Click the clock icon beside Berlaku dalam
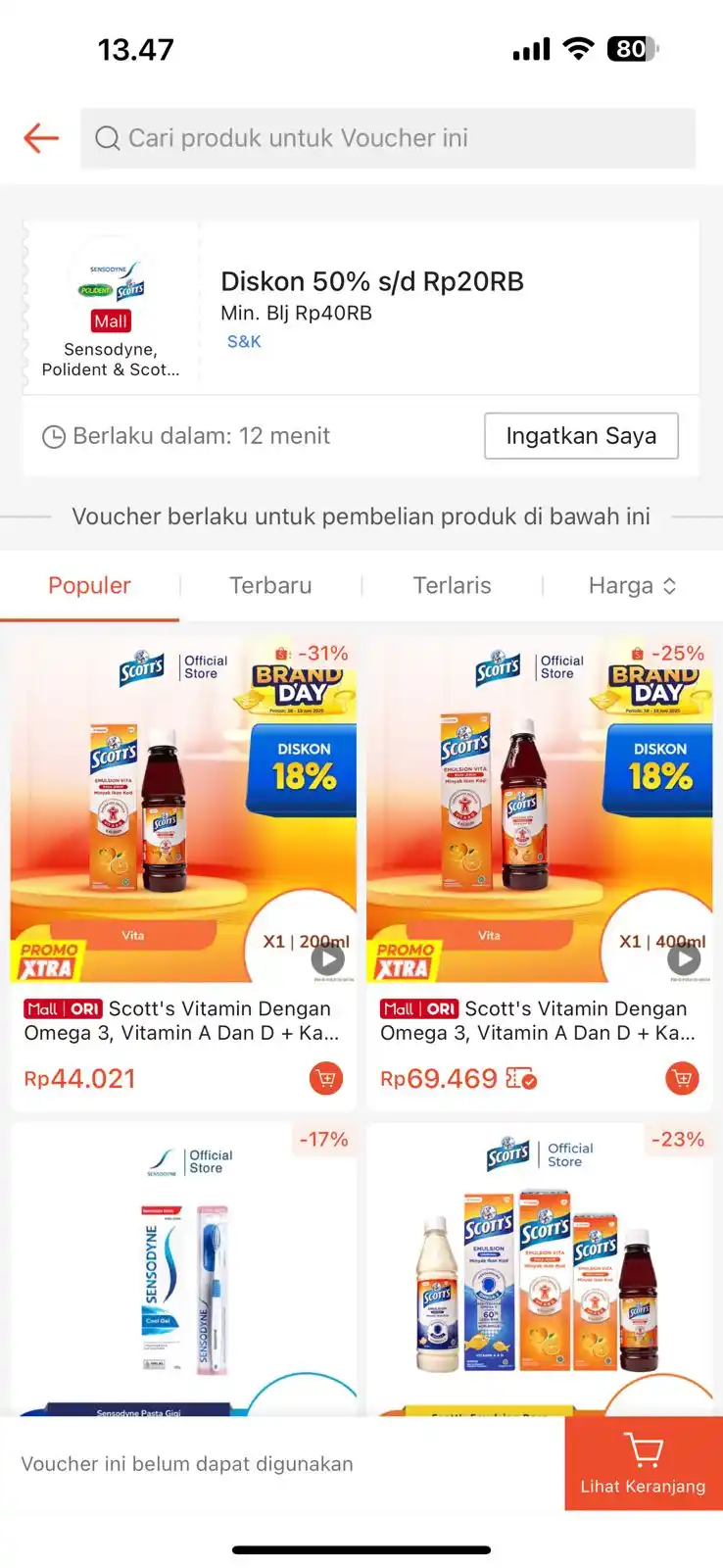This screenshot has width=723, height=1568. [x=53, y=436]
